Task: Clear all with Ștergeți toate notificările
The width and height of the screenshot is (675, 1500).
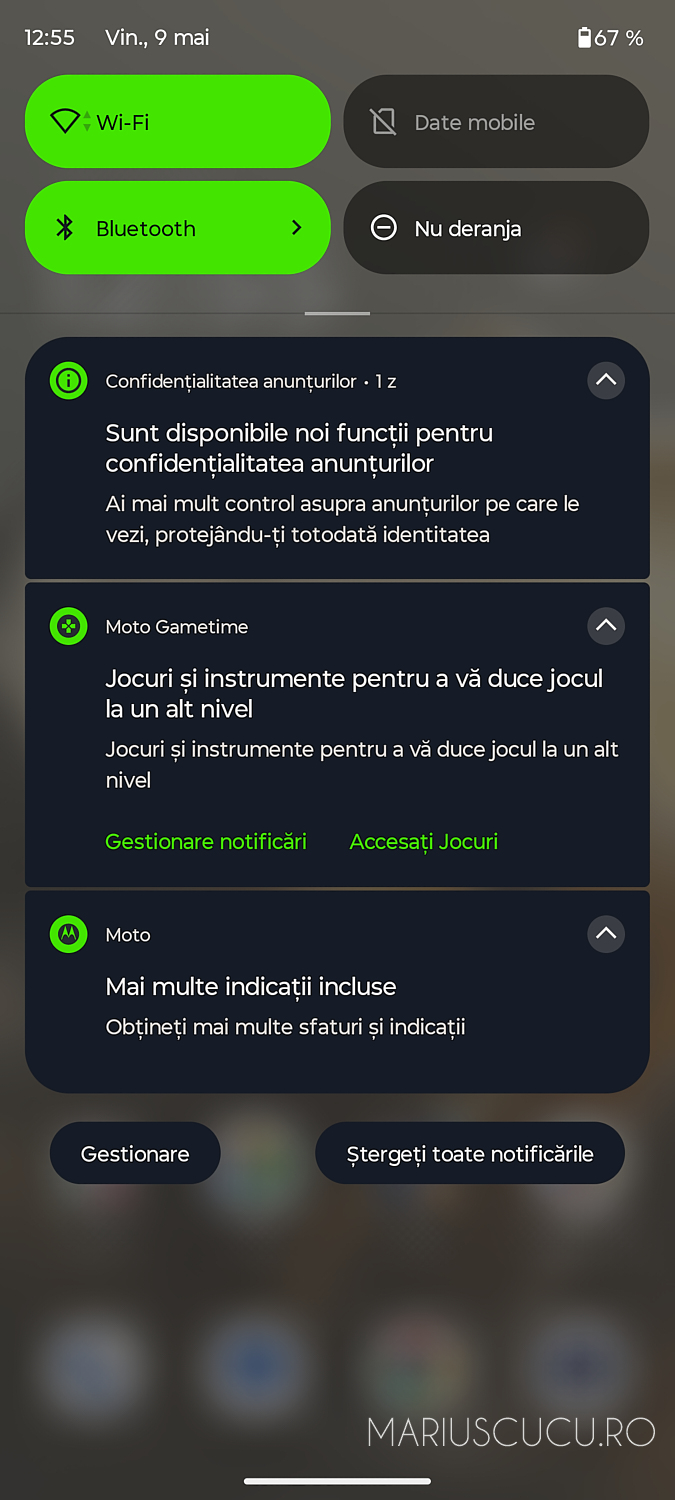Action: [x=470, y=1154]
